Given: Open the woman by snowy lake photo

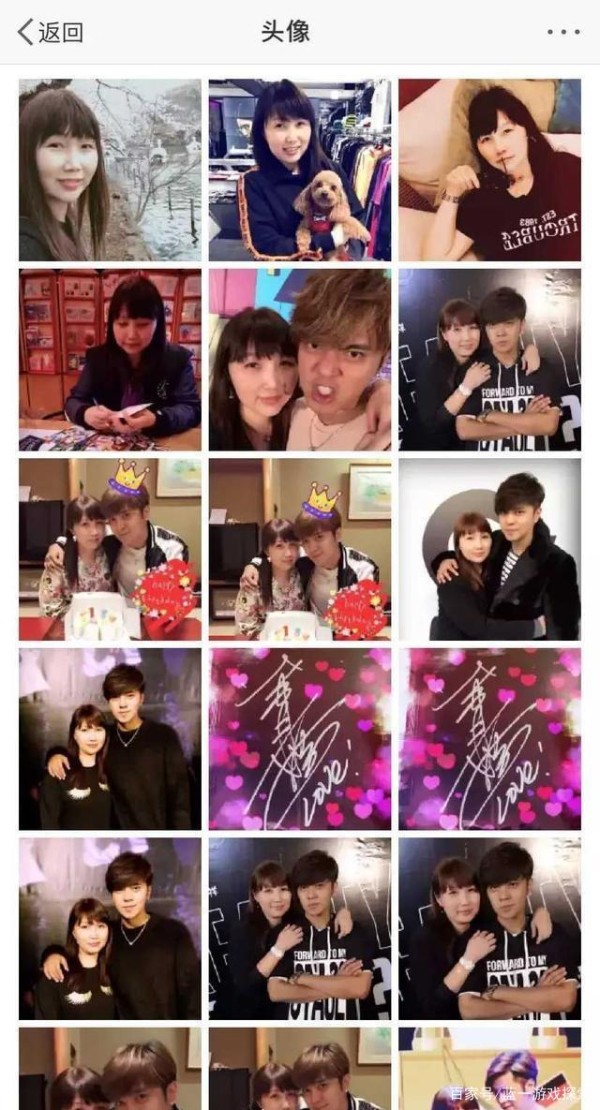Looking at the screenshot, I should (x=110, y=170).
